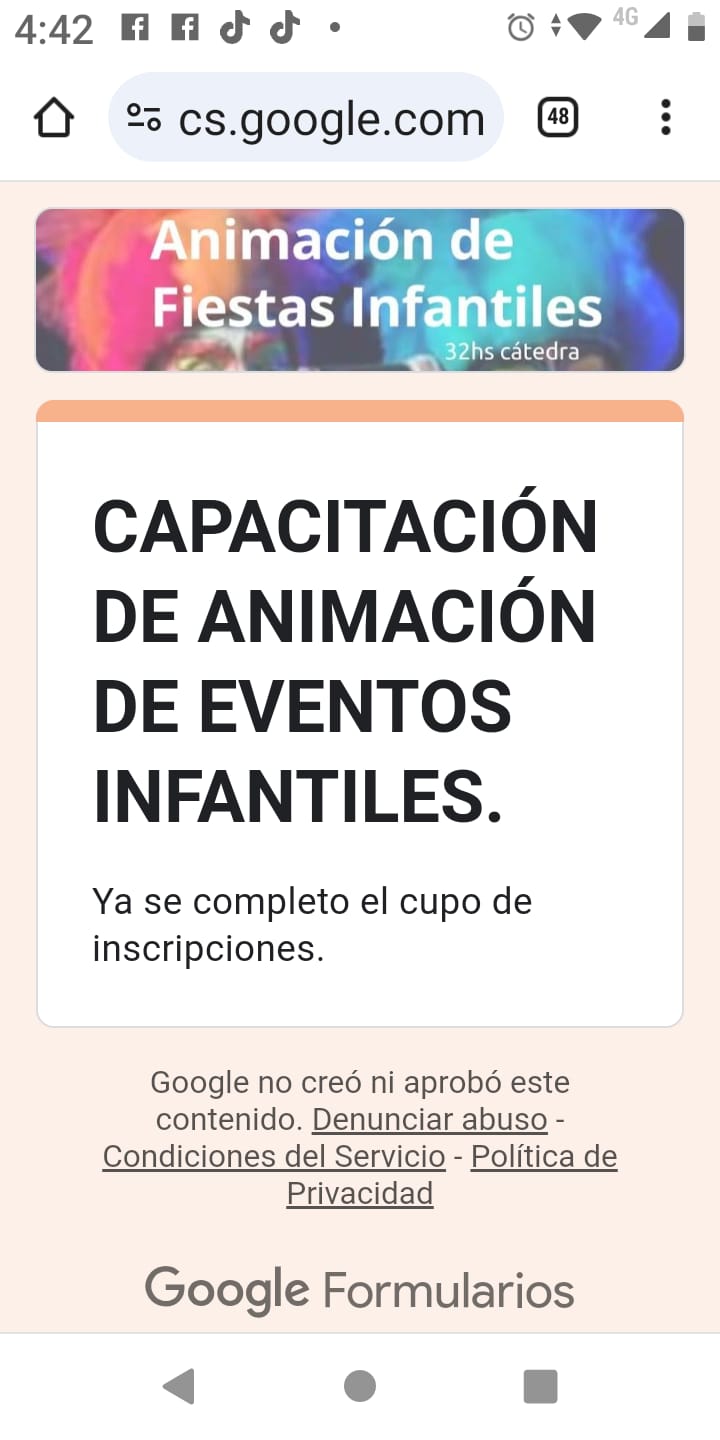This screenshot has height=1440, width=720.
Task: Go back with the system back button
Action: (178, 1386)
